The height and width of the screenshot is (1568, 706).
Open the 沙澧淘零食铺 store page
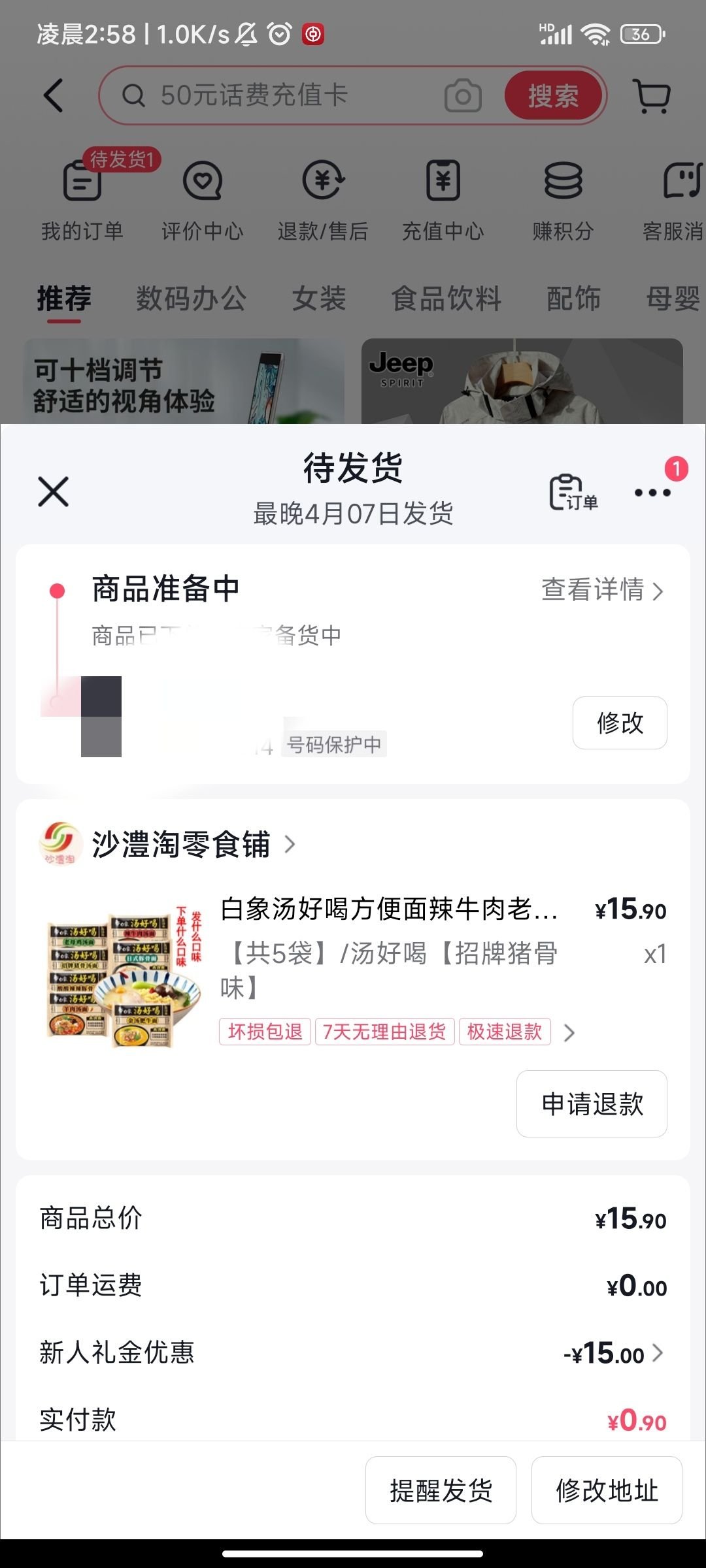click(x=181, y=845)
